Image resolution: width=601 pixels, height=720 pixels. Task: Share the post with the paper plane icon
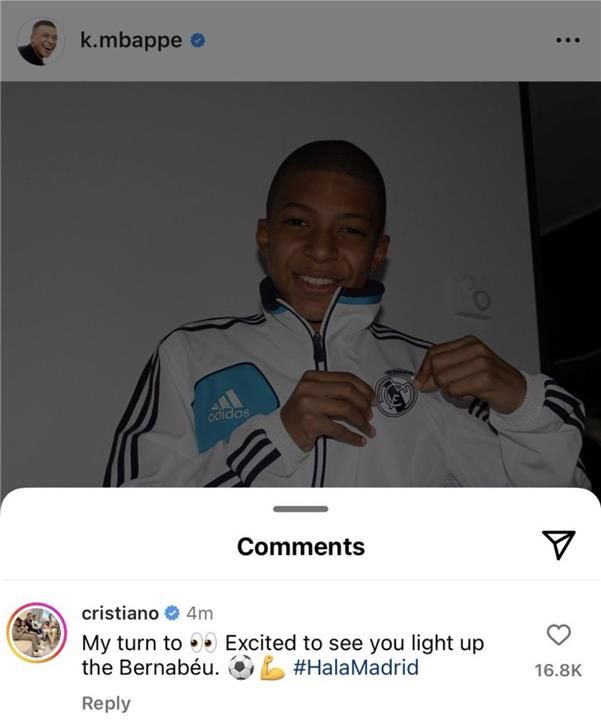[x=558, y=543]
